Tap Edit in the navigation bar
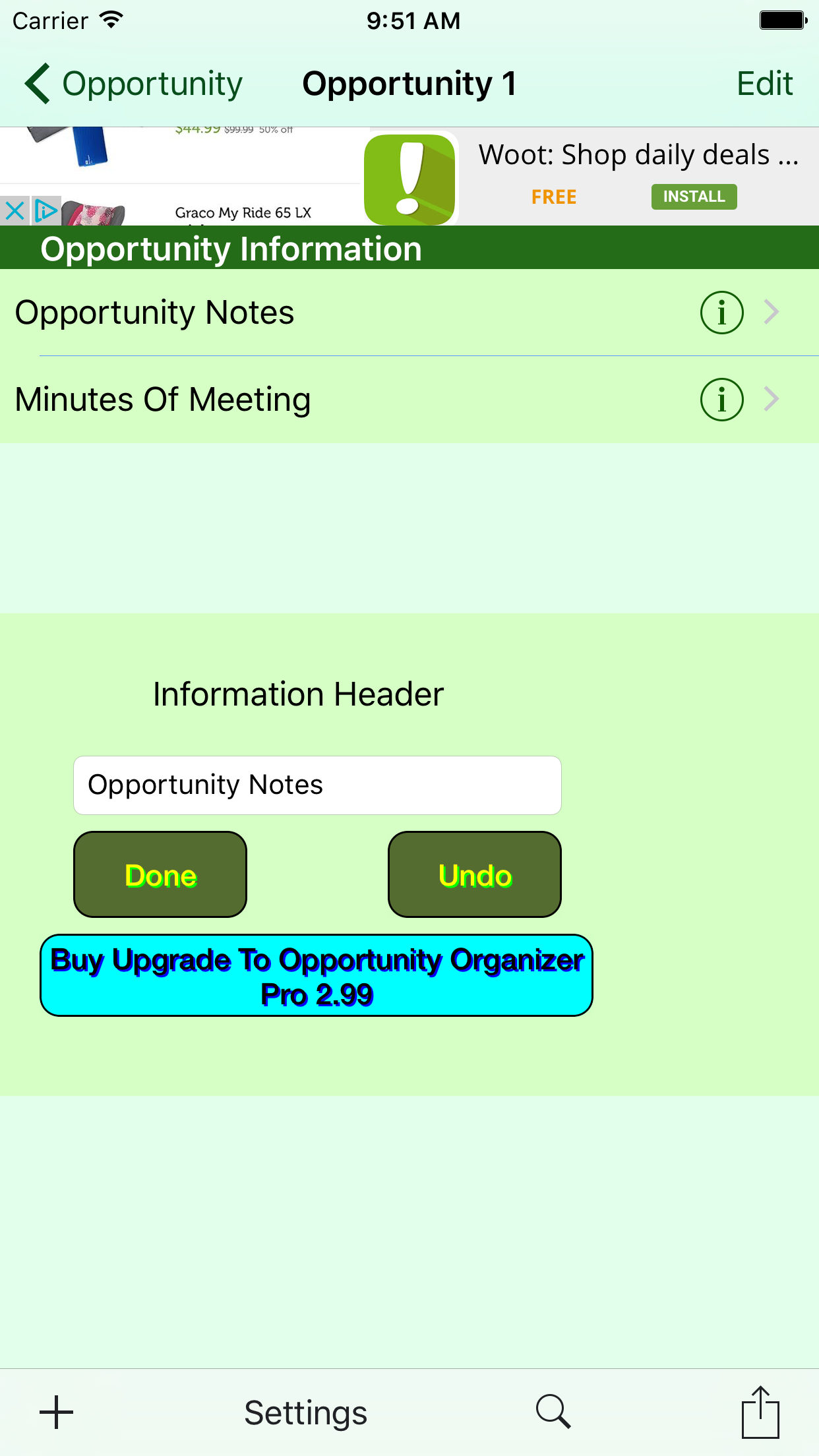The width and height of the screenshot is (819, 1456). [764, 84]
